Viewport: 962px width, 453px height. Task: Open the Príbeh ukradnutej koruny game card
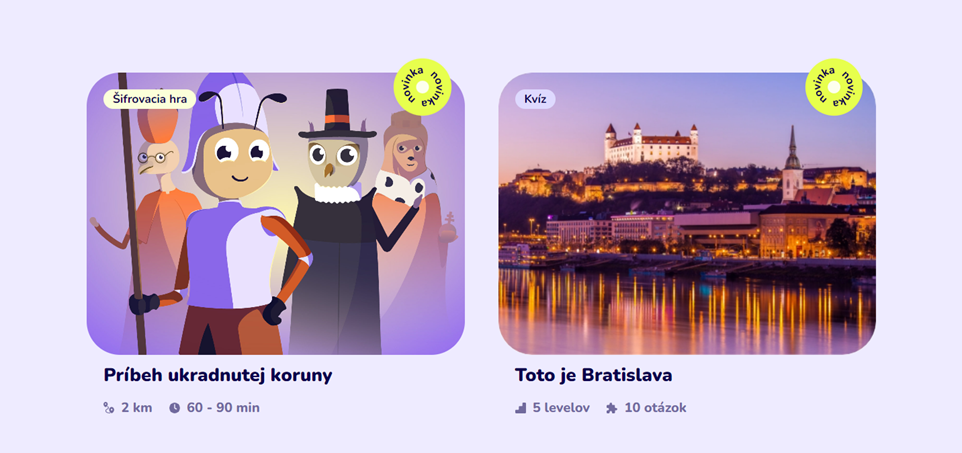click(275, 215)
